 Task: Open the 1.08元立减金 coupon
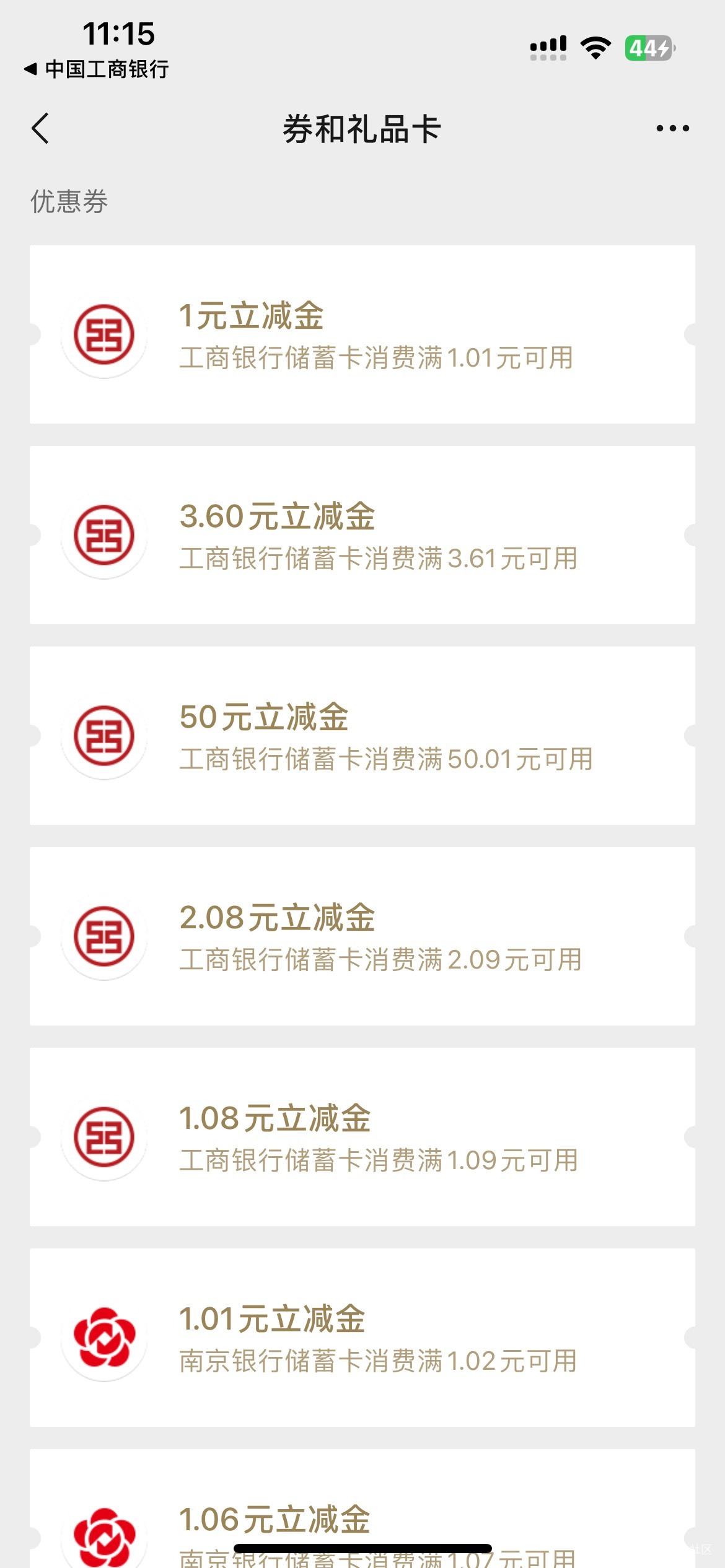pyautogui.click(x=362, y=1137)
